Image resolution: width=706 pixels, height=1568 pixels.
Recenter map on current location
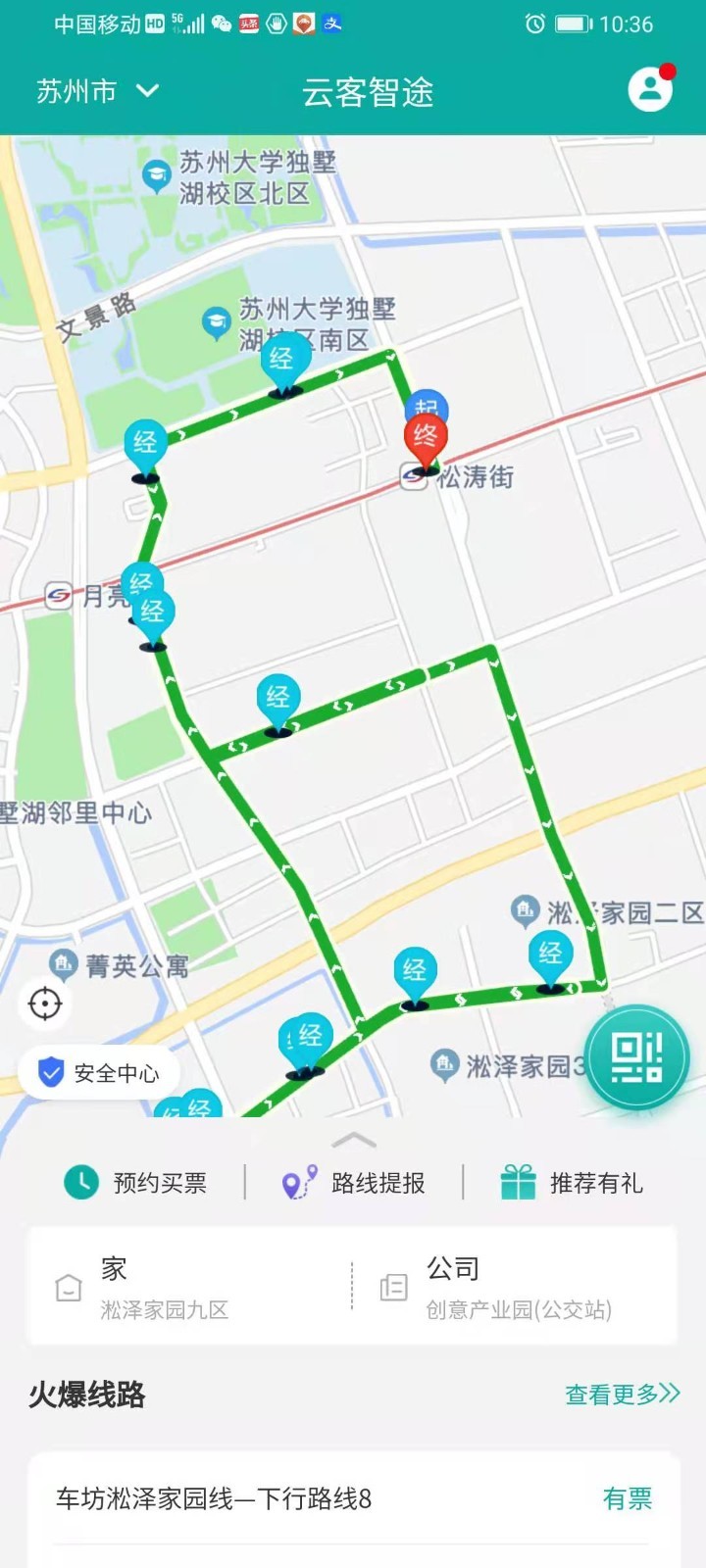coord(45,1004)
